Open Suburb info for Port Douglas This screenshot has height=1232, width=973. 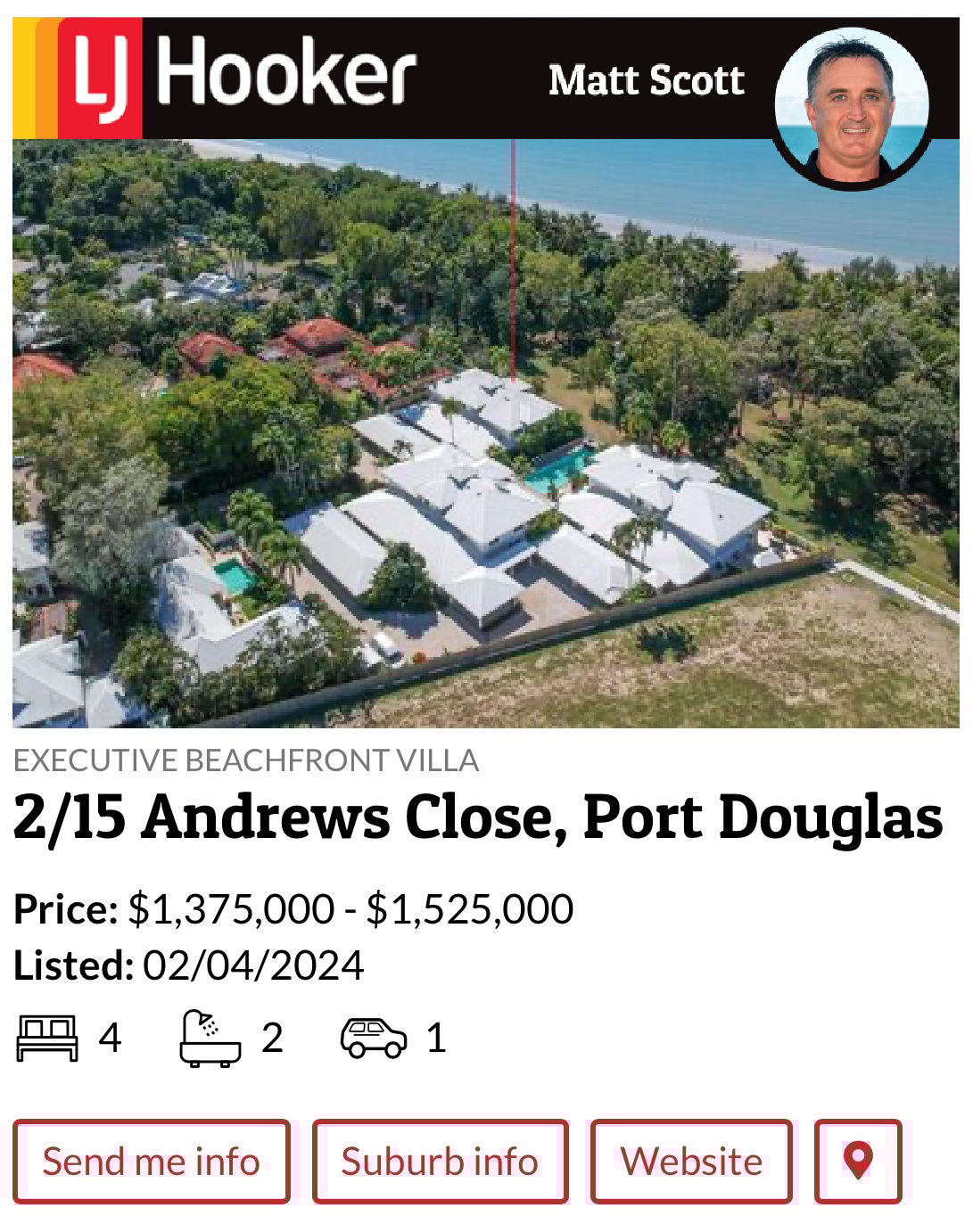click(441, 1162)
